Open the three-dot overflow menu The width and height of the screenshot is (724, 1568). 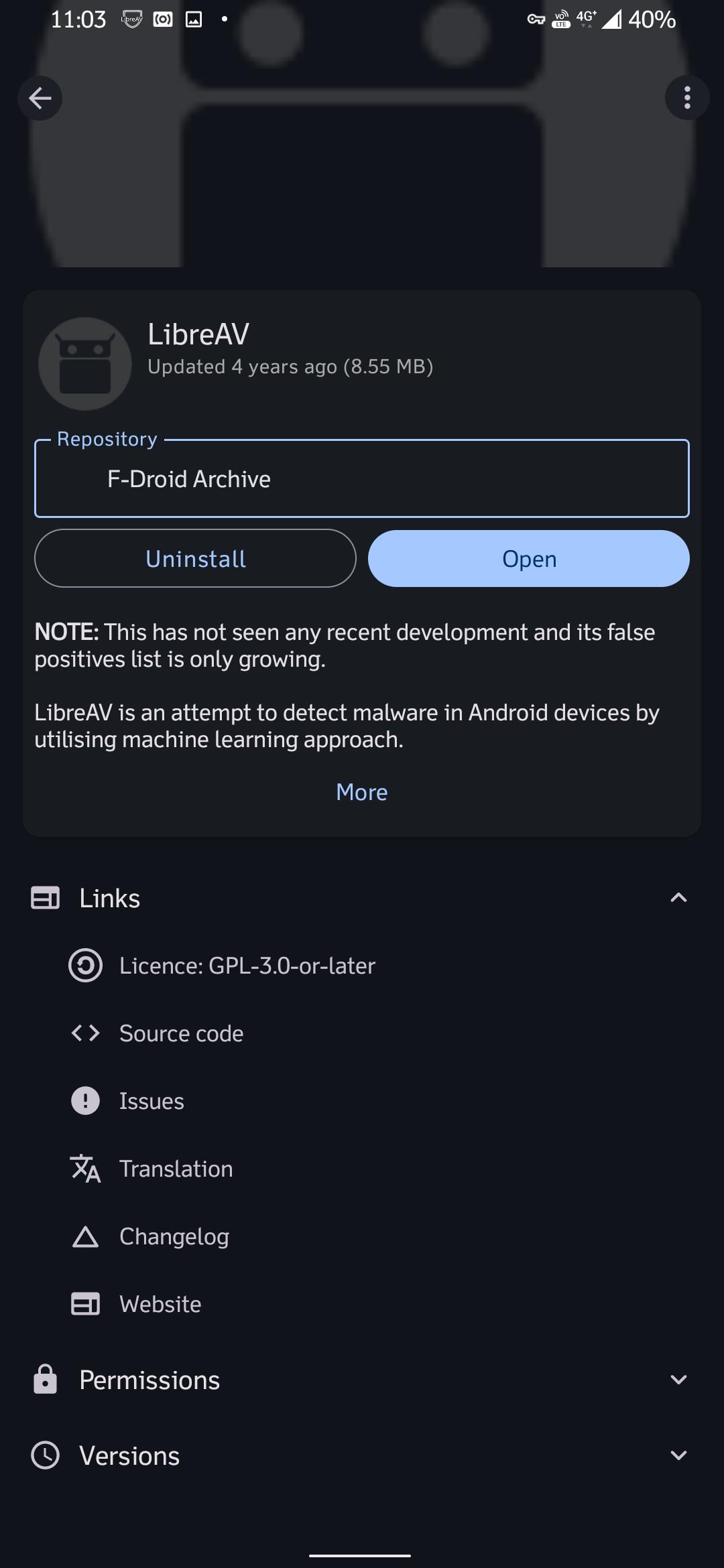686,99
